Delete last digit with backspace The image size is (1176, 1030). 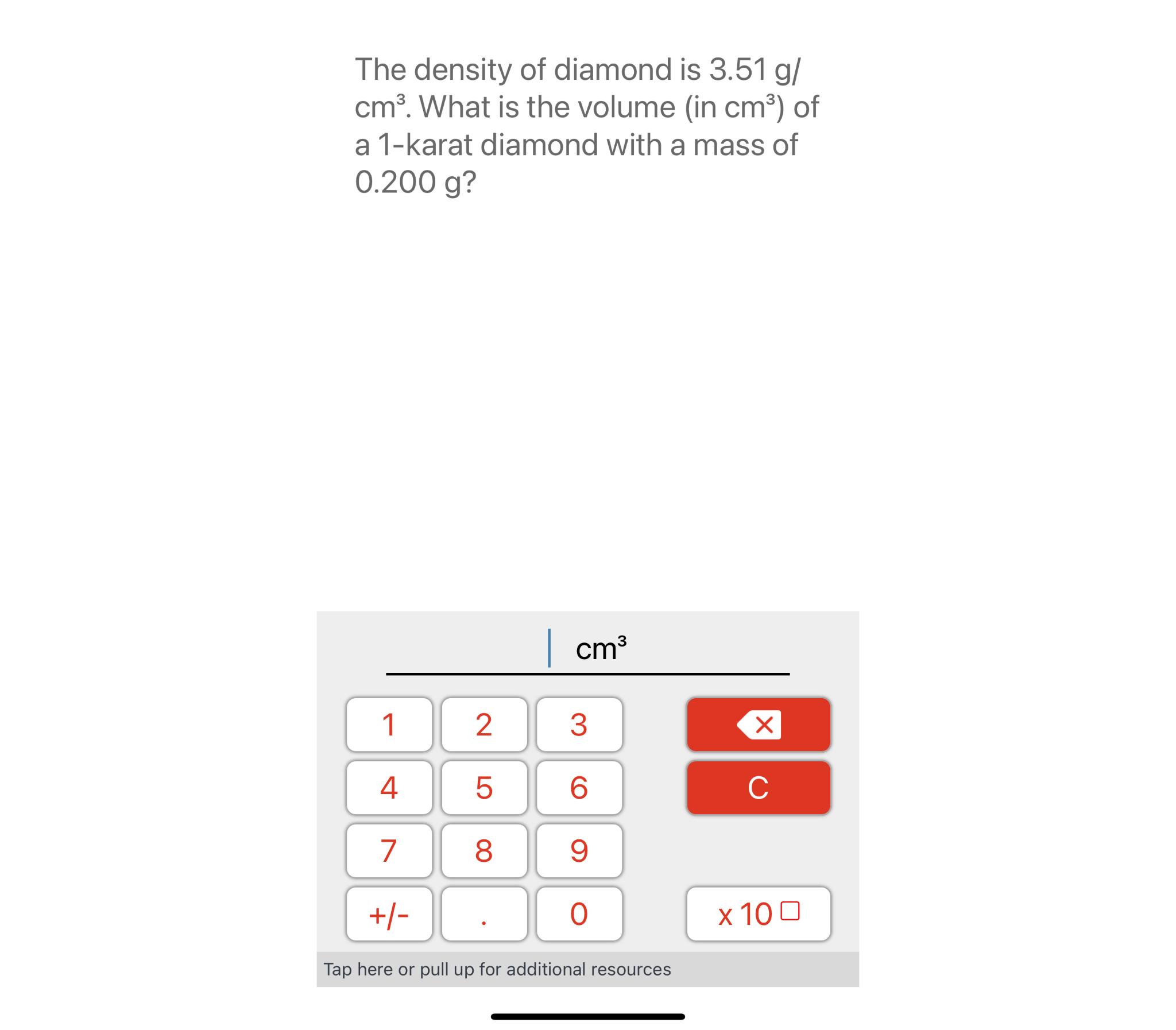coord(759,724)
